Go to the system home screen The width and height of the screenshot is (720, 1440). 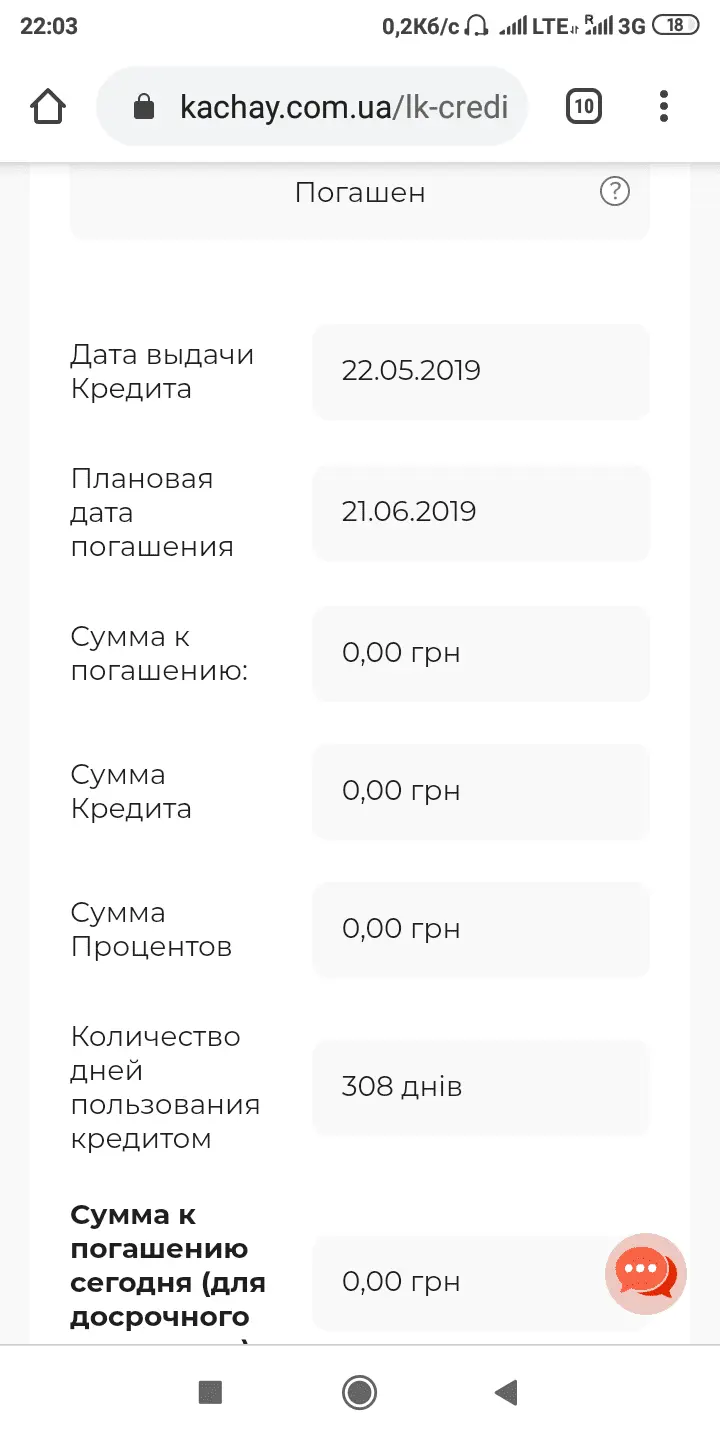click(x=359, y=1392)
